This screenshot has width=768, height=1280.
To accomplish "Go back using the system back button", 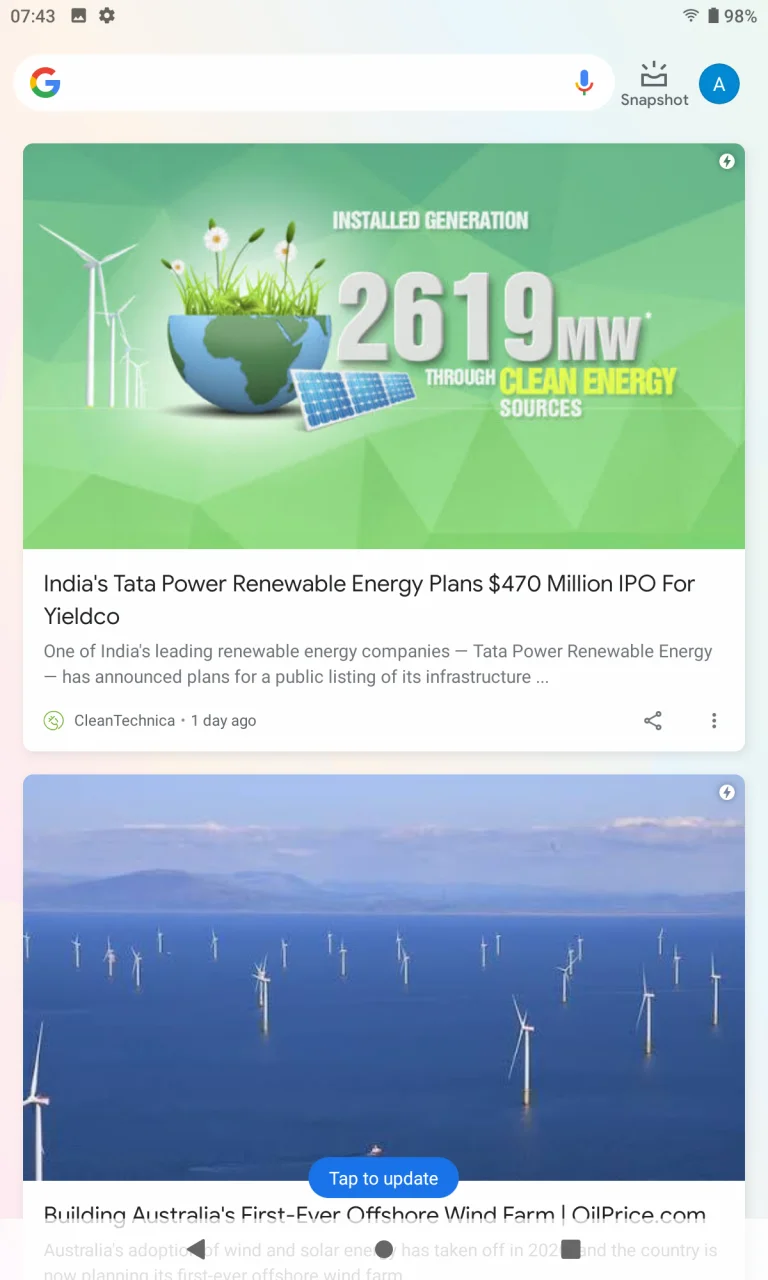I will click(x=196, y=1249).
